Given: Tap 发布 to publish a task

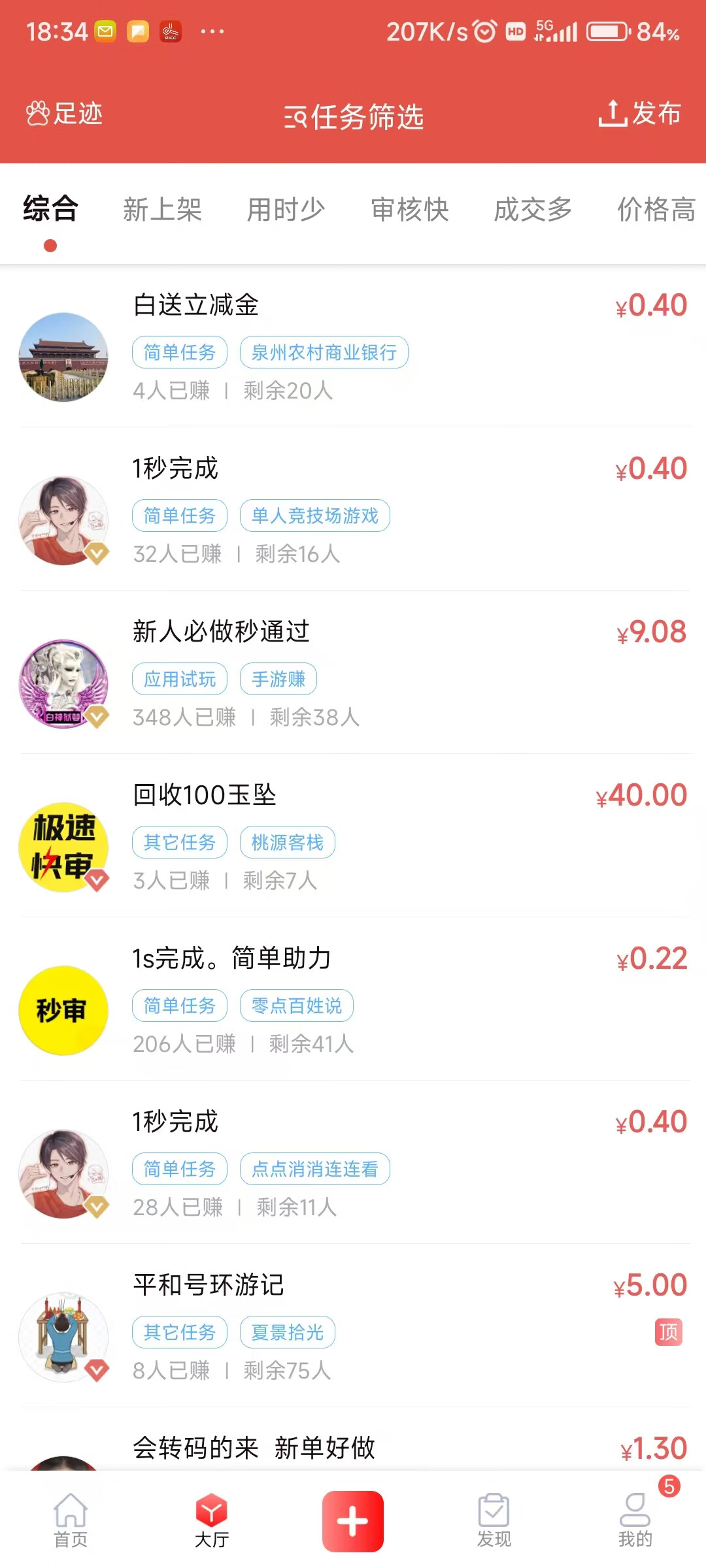Looking at the screenshot, I should pyautogui.click(x=639, y=114).
